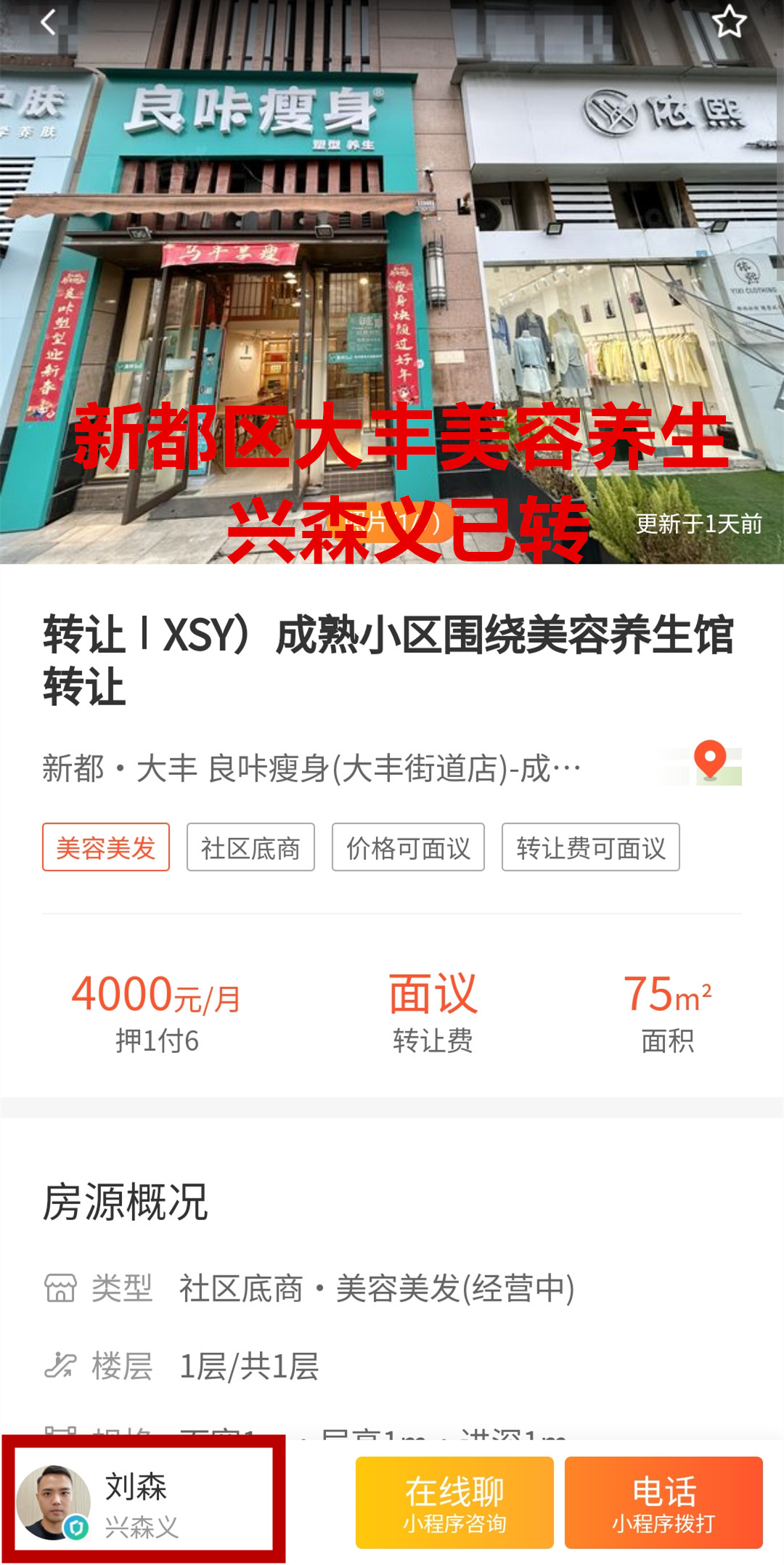Favorite this listing with the star icon
This screenshot has height=1565, width=784.
click(729, 22)
